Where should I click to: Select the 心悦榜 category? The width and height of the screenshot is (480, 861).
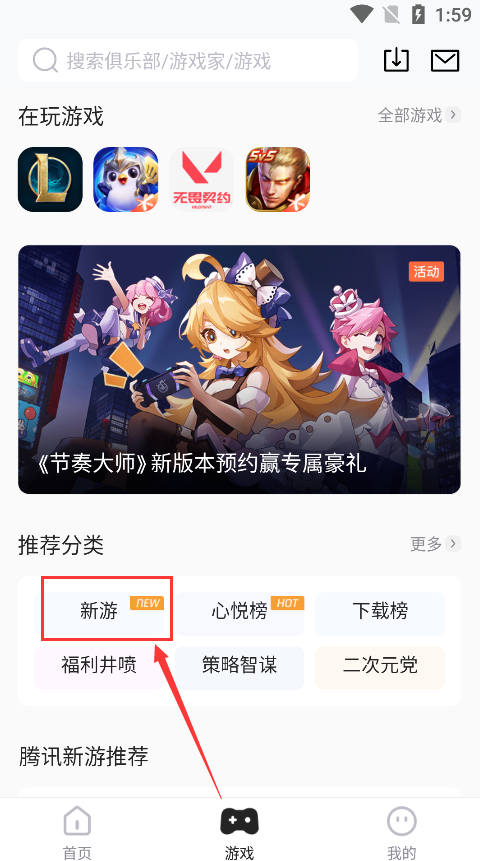(x=239, y=613)
